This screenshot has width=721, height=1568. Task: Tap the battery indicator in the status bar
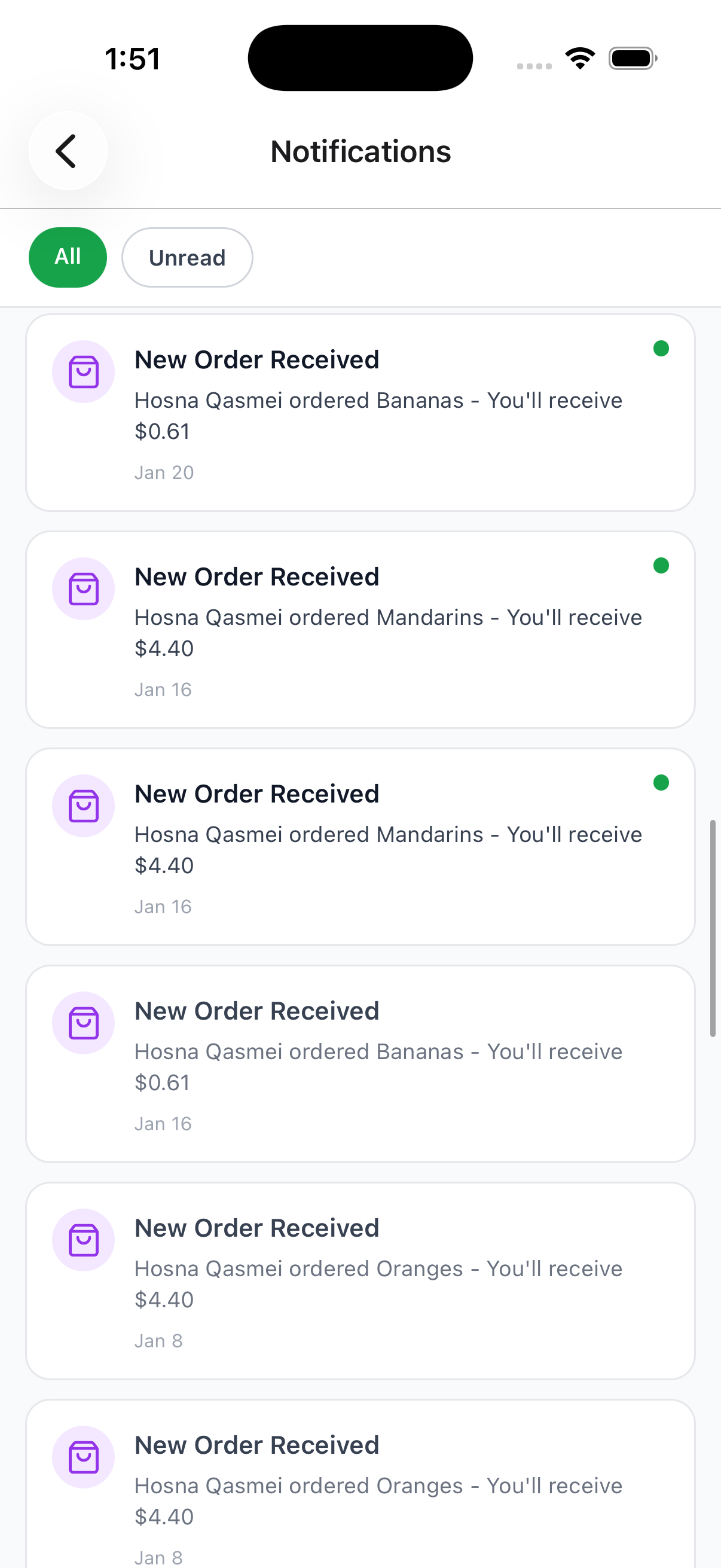(x=631, y=57)
